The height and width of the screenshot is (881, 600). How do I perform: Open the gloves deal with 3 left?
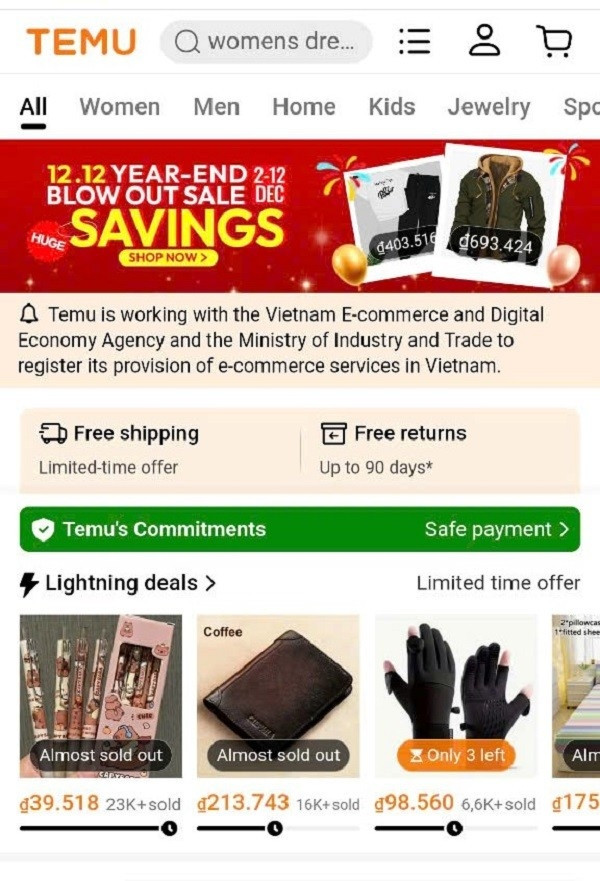(456, 696)
